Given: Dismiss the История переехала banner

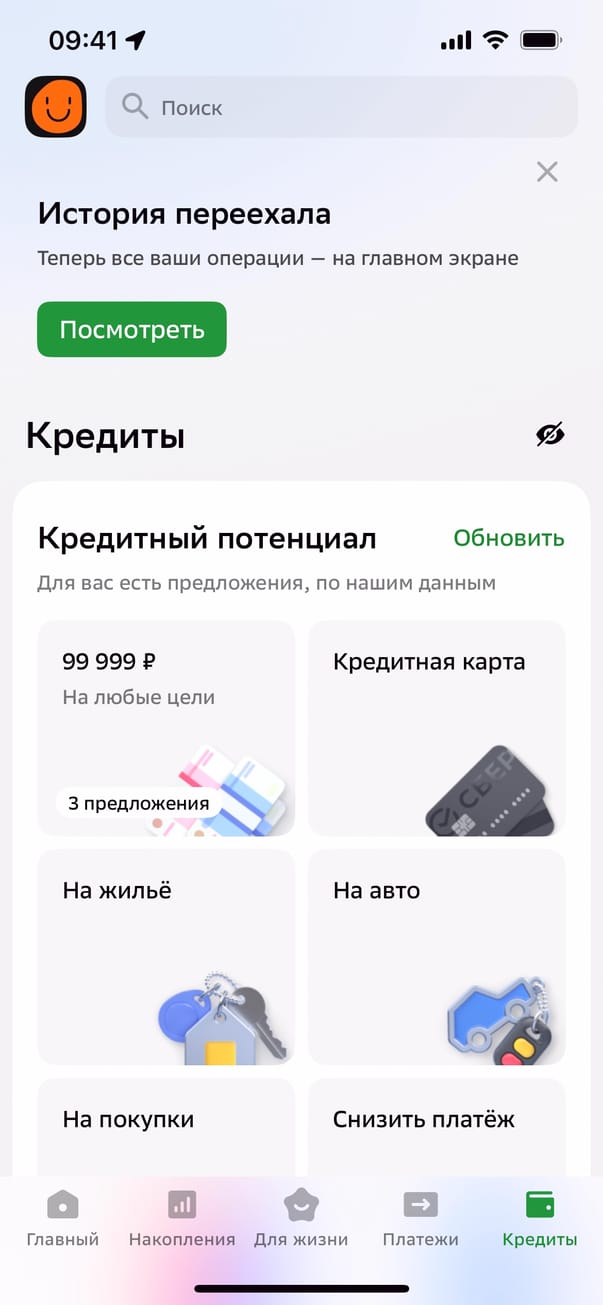Looking at the screenshot, I should click(x=547, y=172).
